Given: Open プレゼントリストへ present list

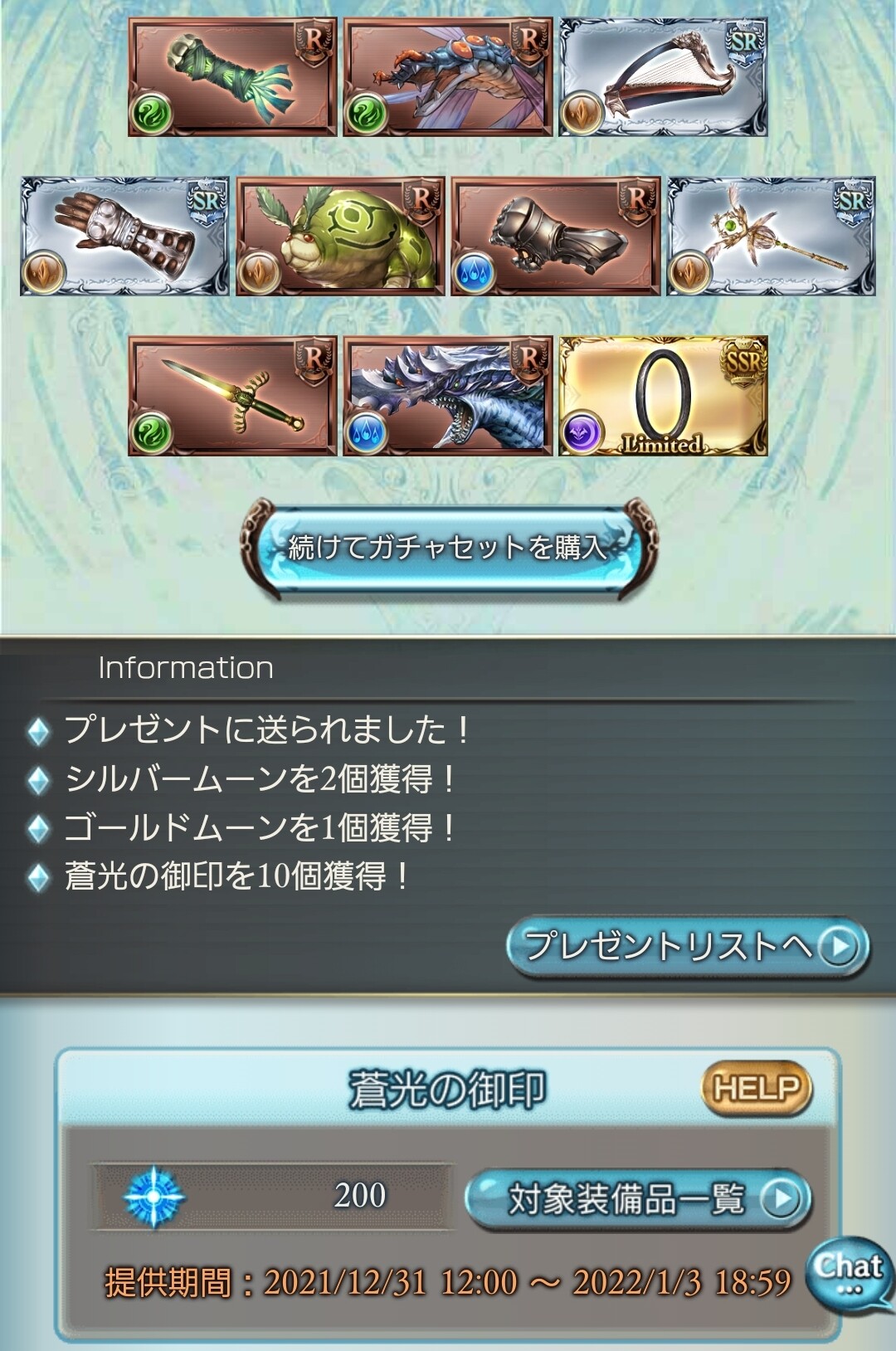Looking at the screenshot, I should 687,946.
